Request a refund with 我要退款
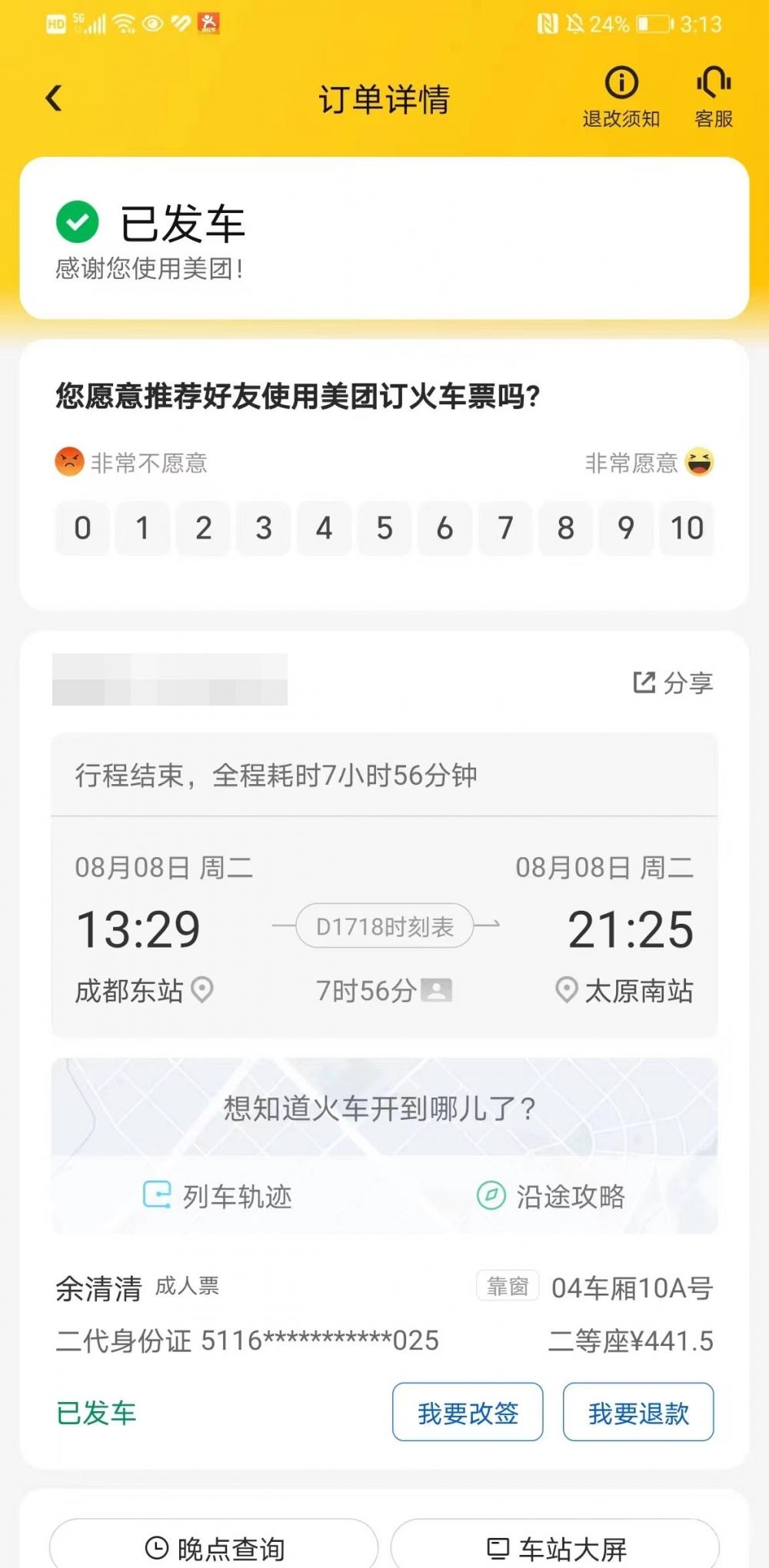The height and width of the screenshot is (1568, 769). [x=638, y=1412]
